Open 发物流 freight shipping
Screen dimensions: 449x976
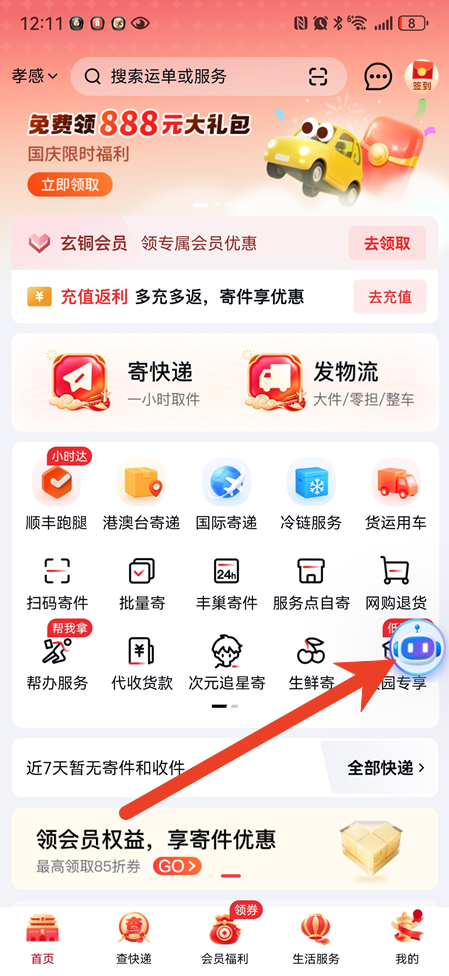point(330,382)
